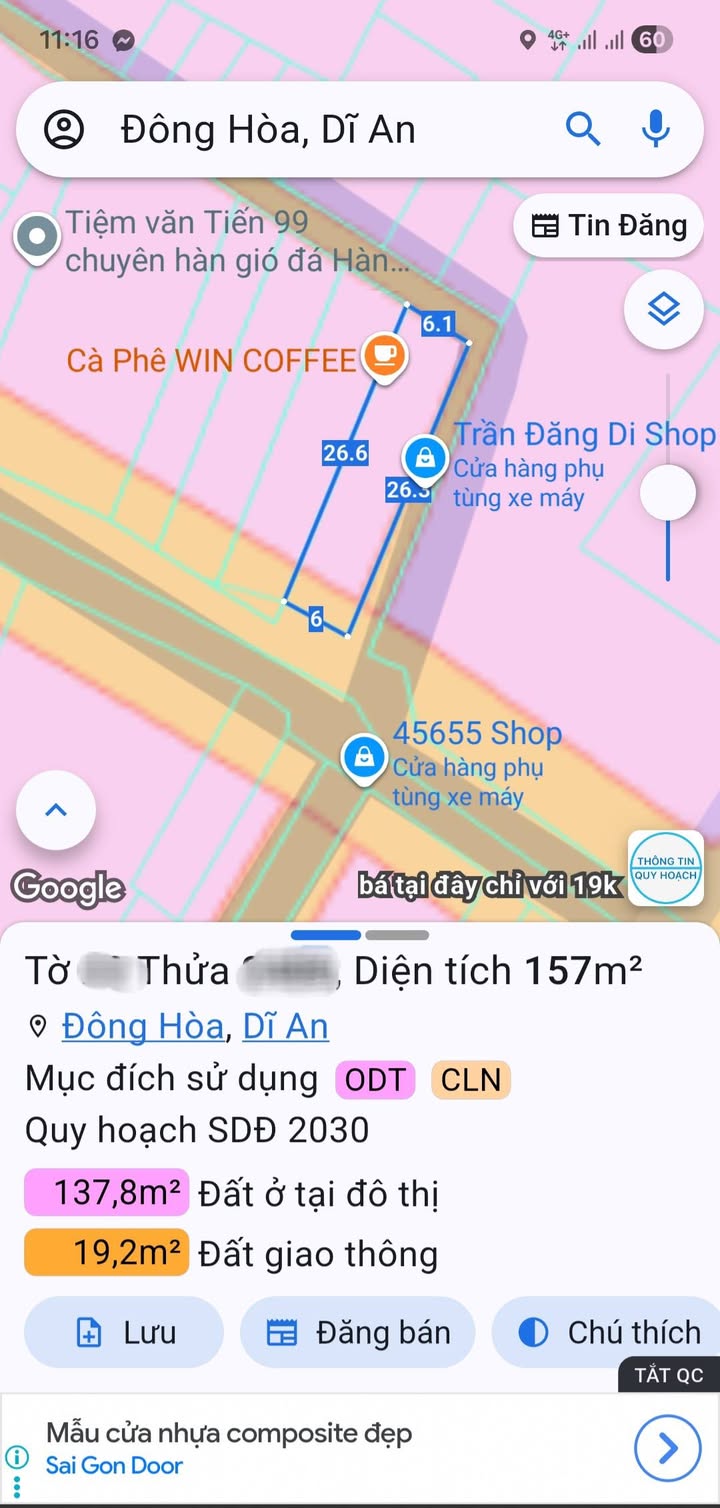Open the Sai Gon Door ad arrow
The width and height of the screenshot is (720, 1508).
(668, 1448)
